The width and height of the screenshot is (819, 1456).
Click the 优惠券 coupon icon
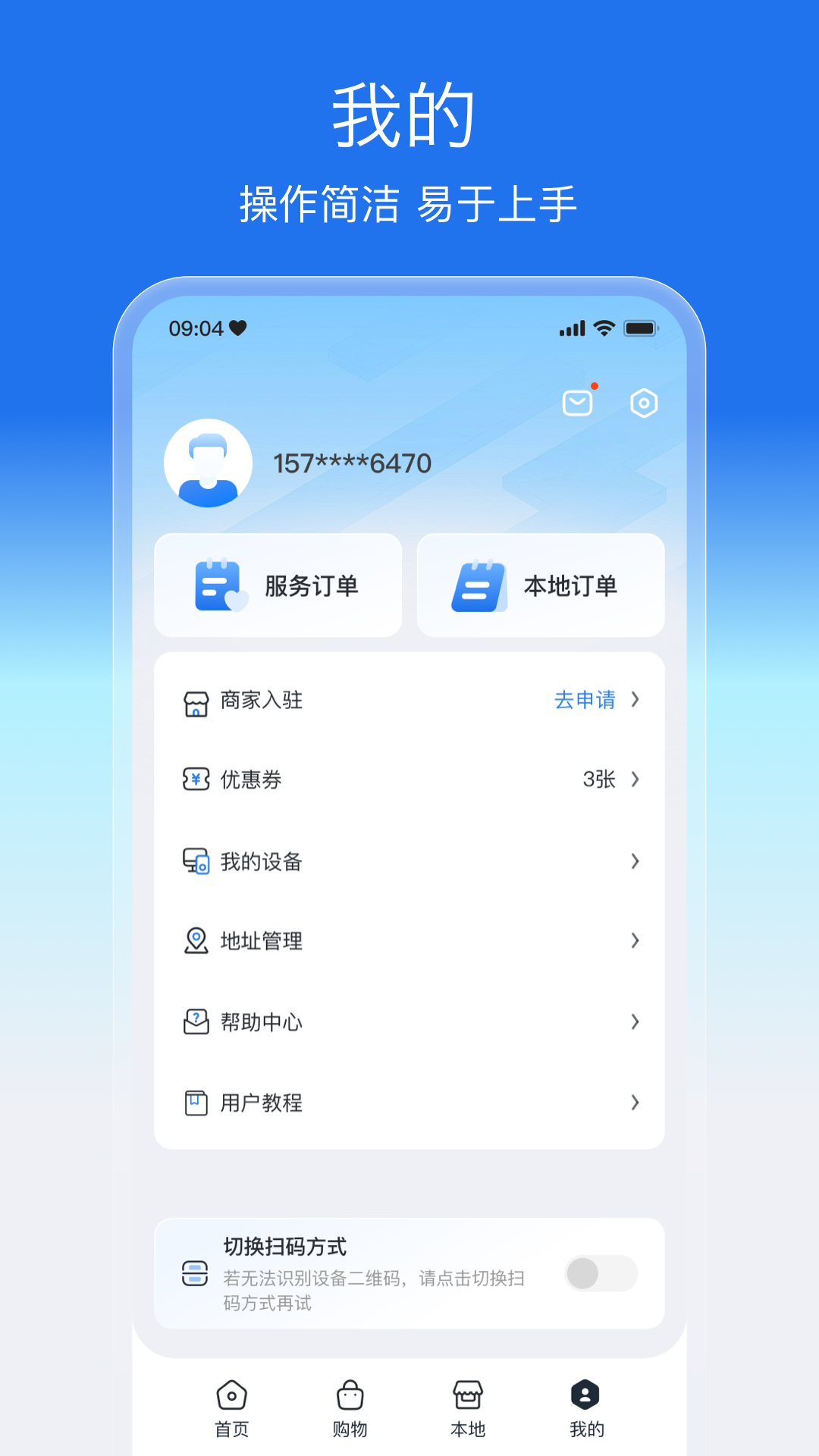[196, 780]
